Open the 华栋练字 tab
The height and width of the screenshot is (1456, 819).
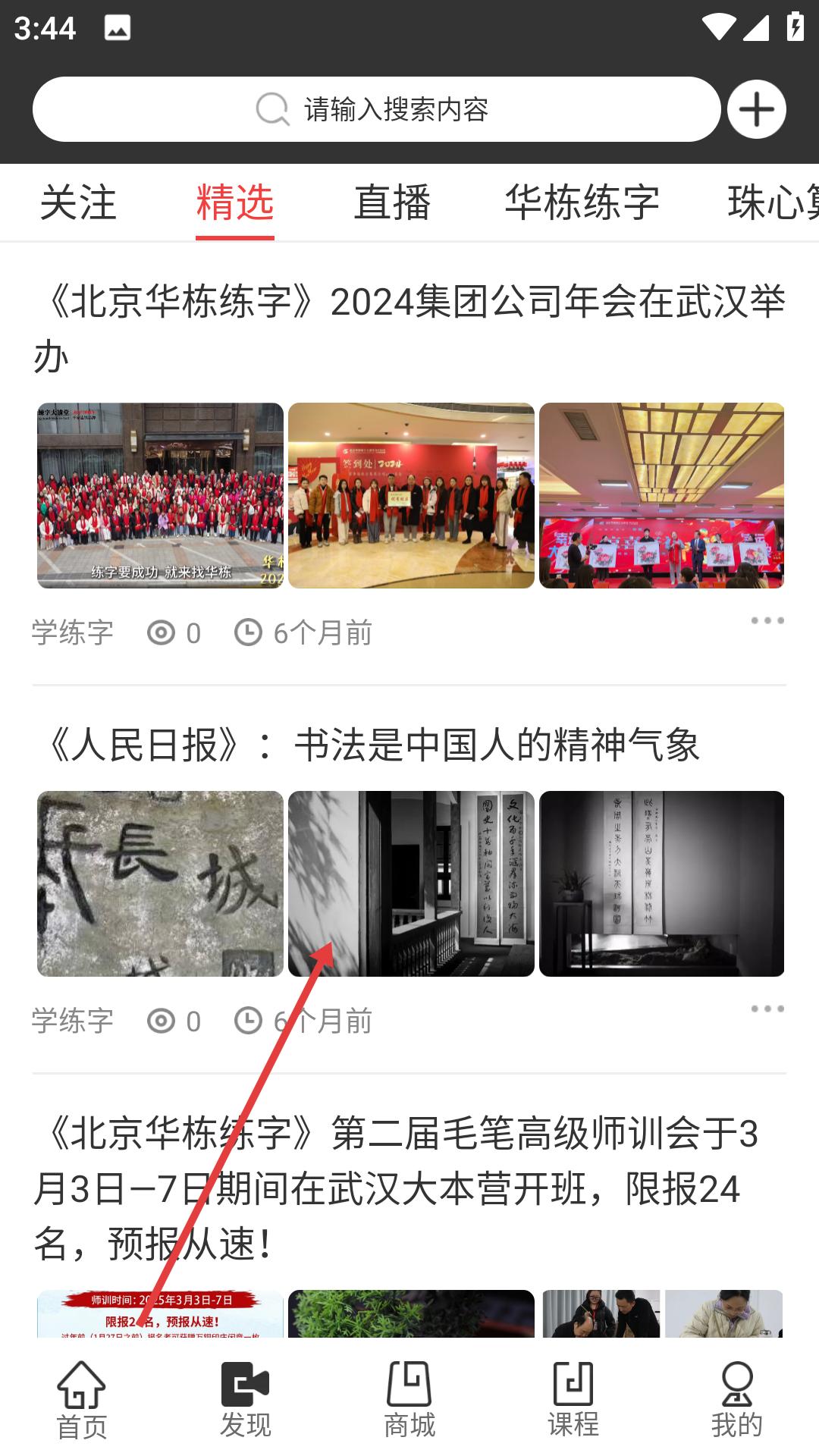(582, 203)
